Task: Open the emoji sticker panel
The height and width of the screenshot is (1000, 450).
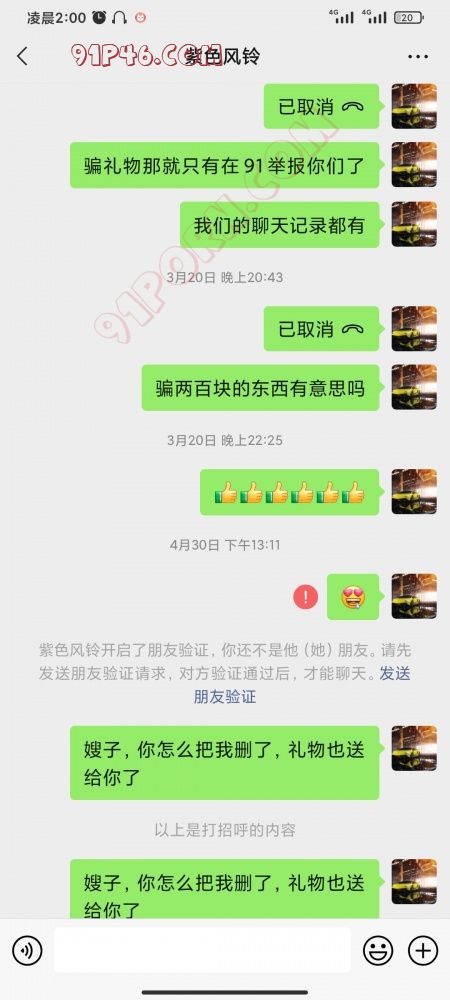Action: point(378,951)
